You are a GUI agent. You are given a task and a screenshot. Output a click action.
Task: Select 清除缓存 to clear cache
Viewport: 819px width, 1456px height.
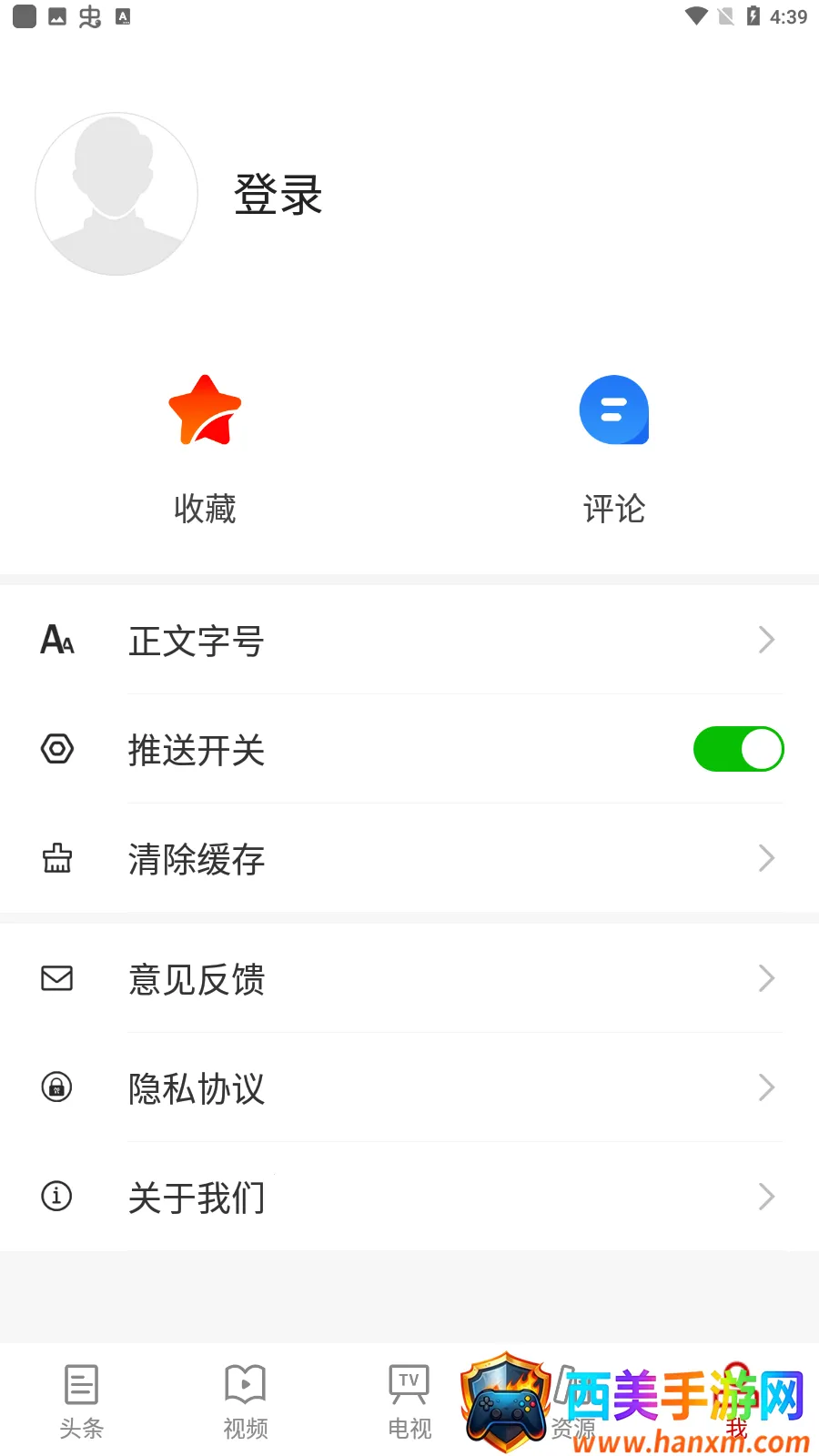coord(409,858)
